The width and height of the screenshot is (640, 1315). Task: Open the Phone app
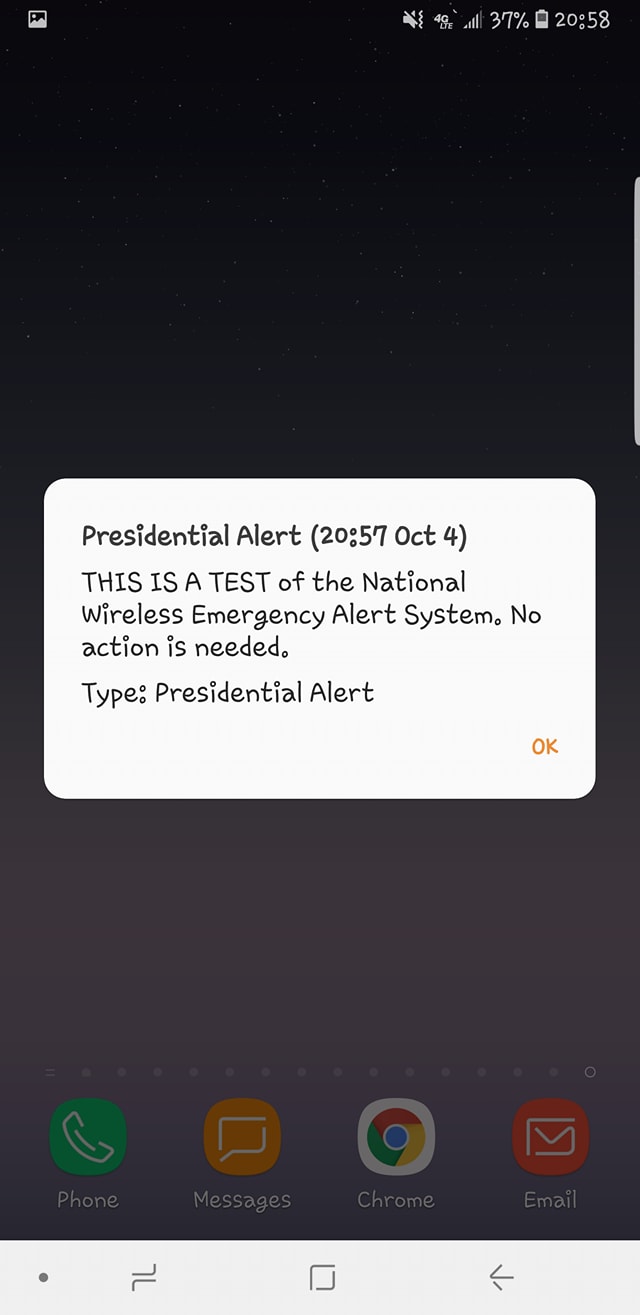(x=88, y=1136)
